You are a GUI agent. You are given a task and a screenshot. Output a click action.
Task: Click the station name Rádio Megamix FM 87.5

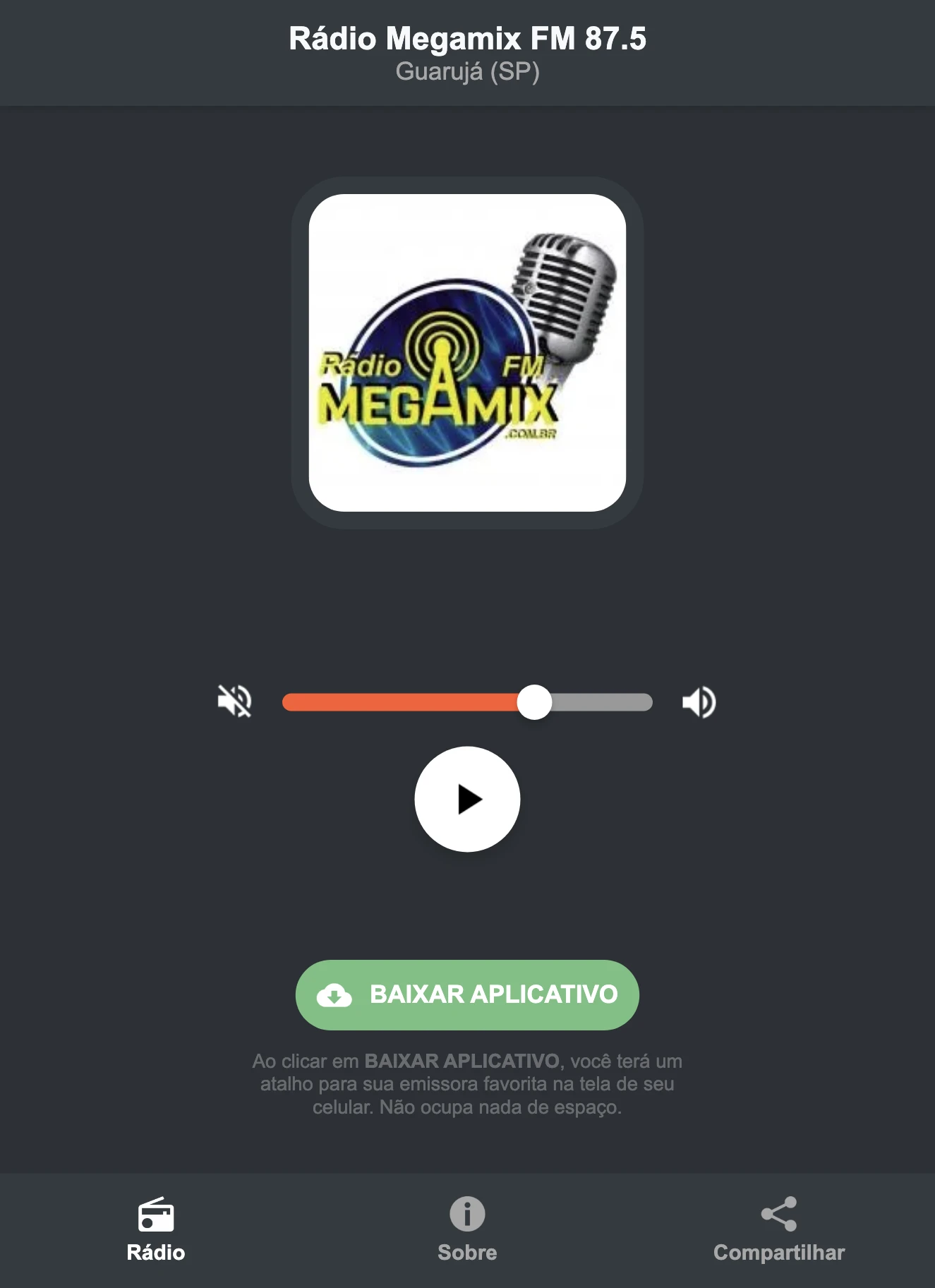coord(467,39)
